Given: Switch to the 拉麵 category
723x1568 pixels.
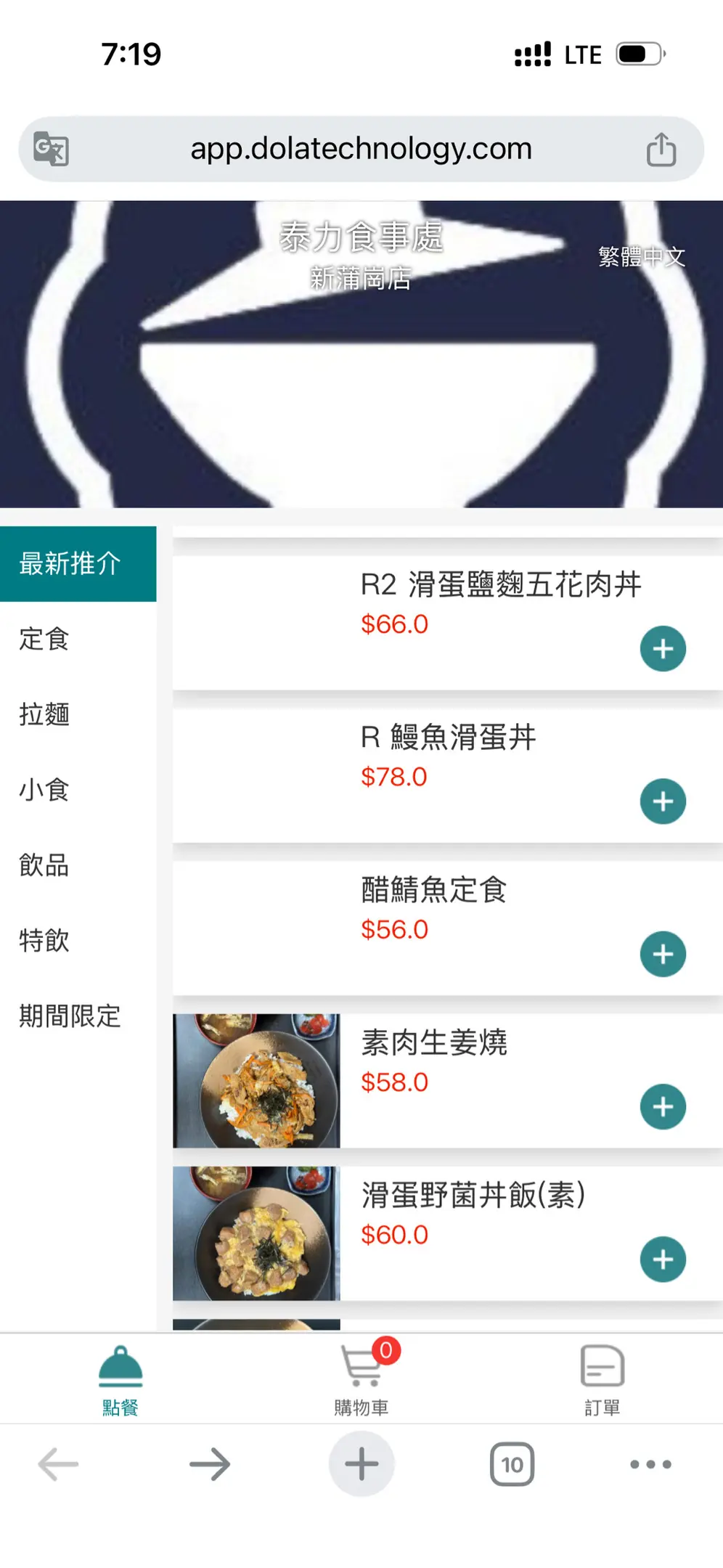Looking at the screenshot, I should point(44,714).
